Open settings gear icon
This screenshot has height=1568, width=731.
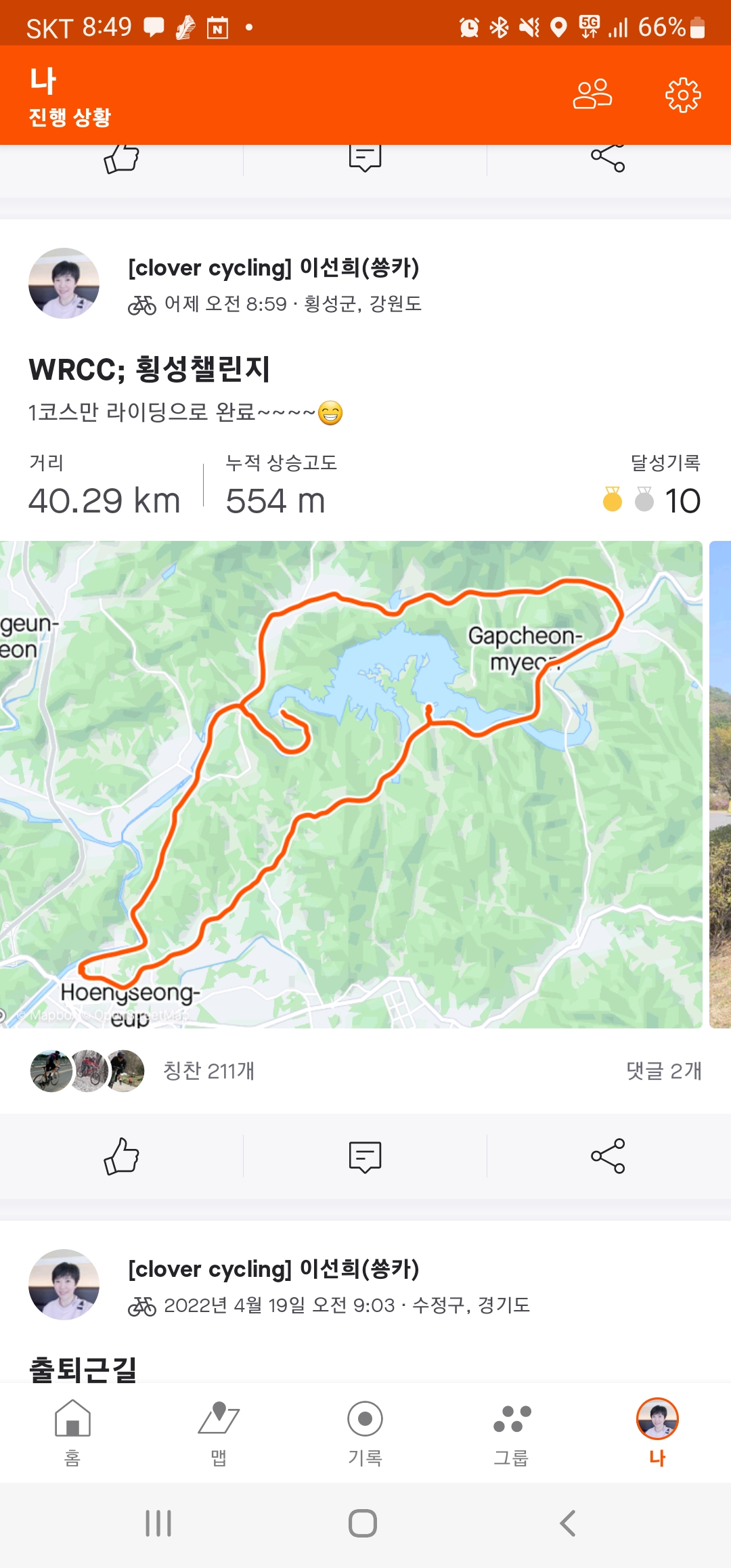tap(683, 94)
